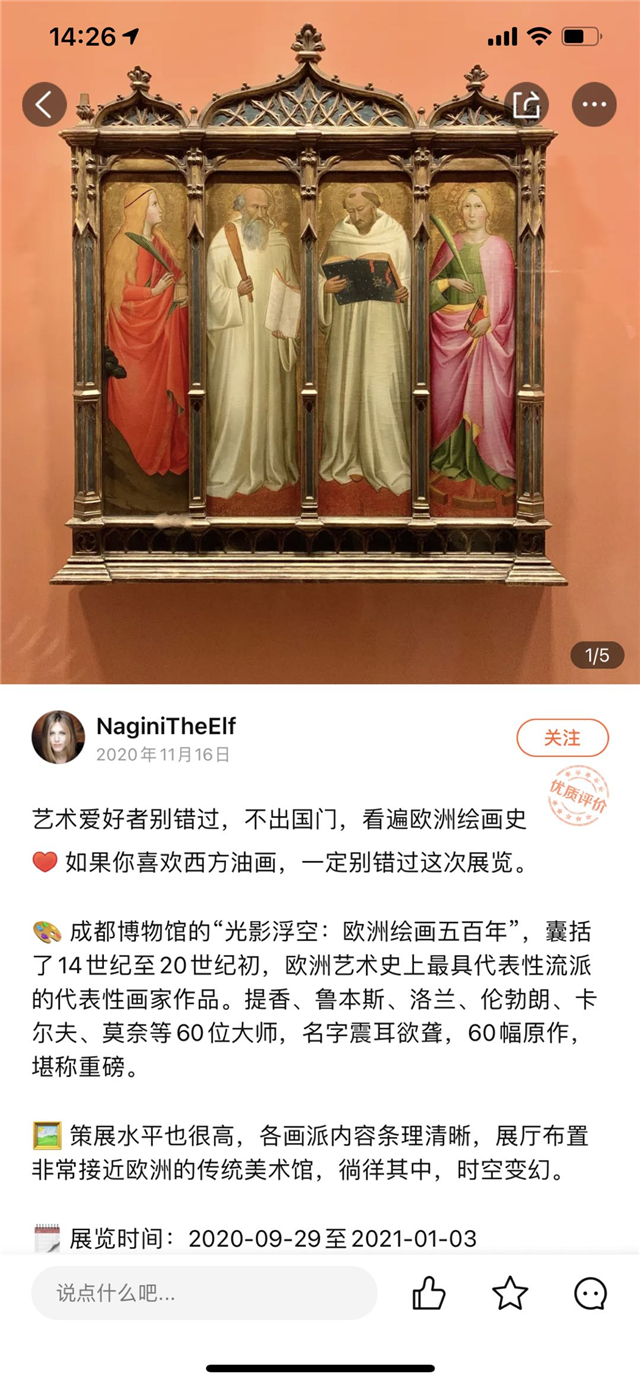Follow NaginiTheElf with the 关注 button
Image resolution: width=640 pixels, height=1384 pixels.
pyautogui.click(x=562, y=738)
